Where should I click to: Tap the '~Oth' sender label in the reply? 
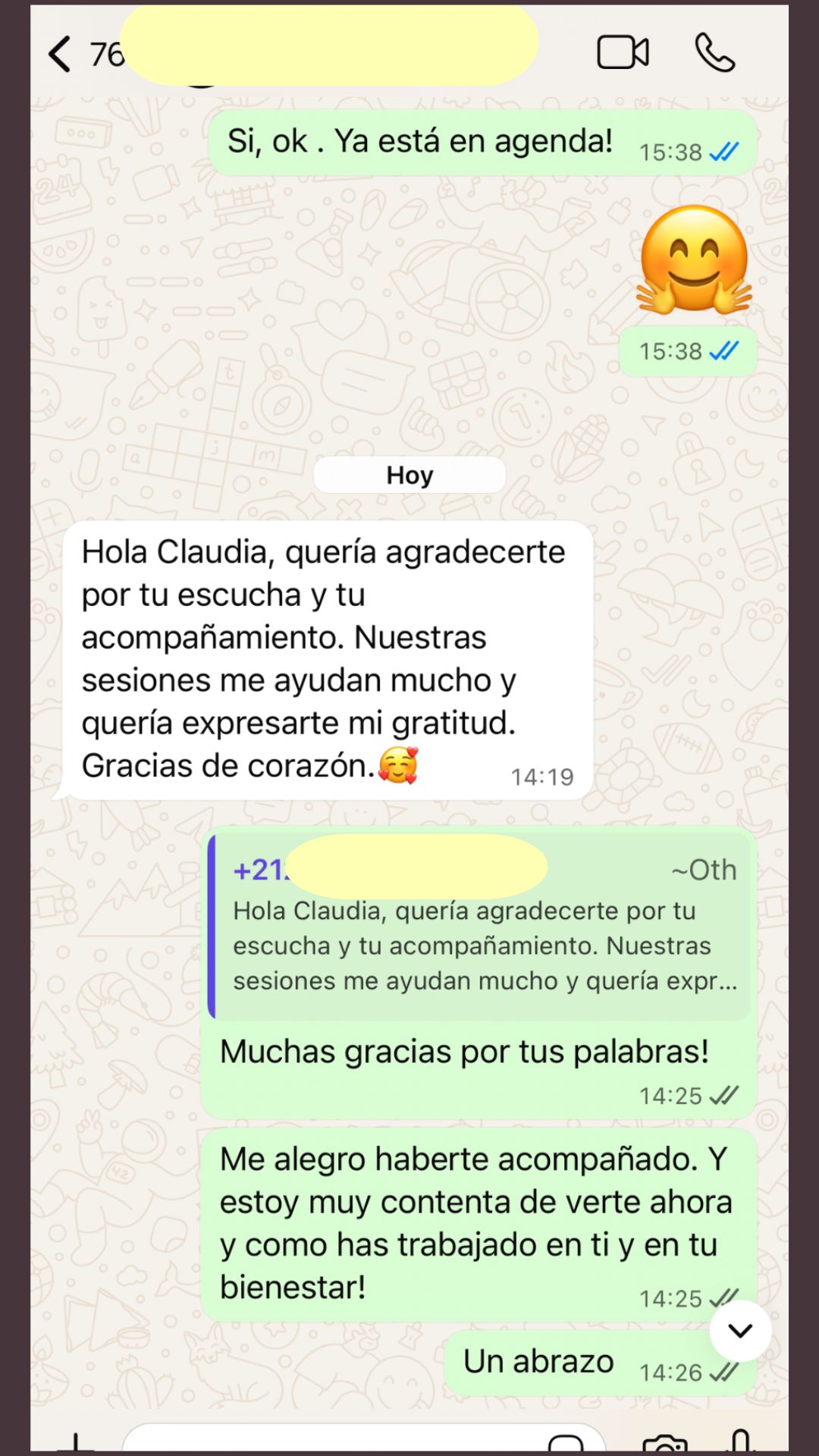click(x=706, y=871)
